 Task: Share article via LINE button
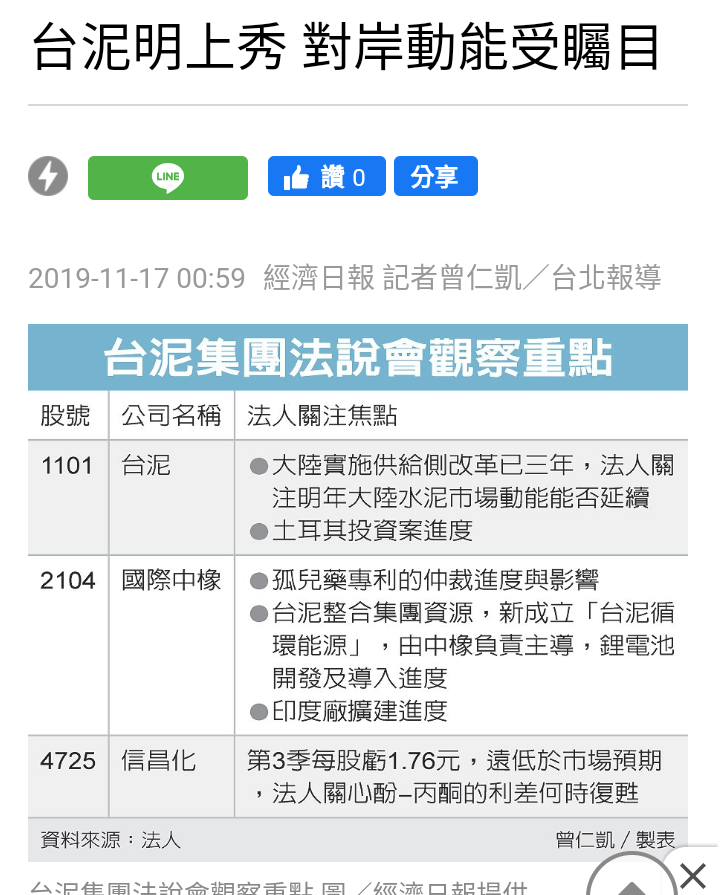click(168, 178)
